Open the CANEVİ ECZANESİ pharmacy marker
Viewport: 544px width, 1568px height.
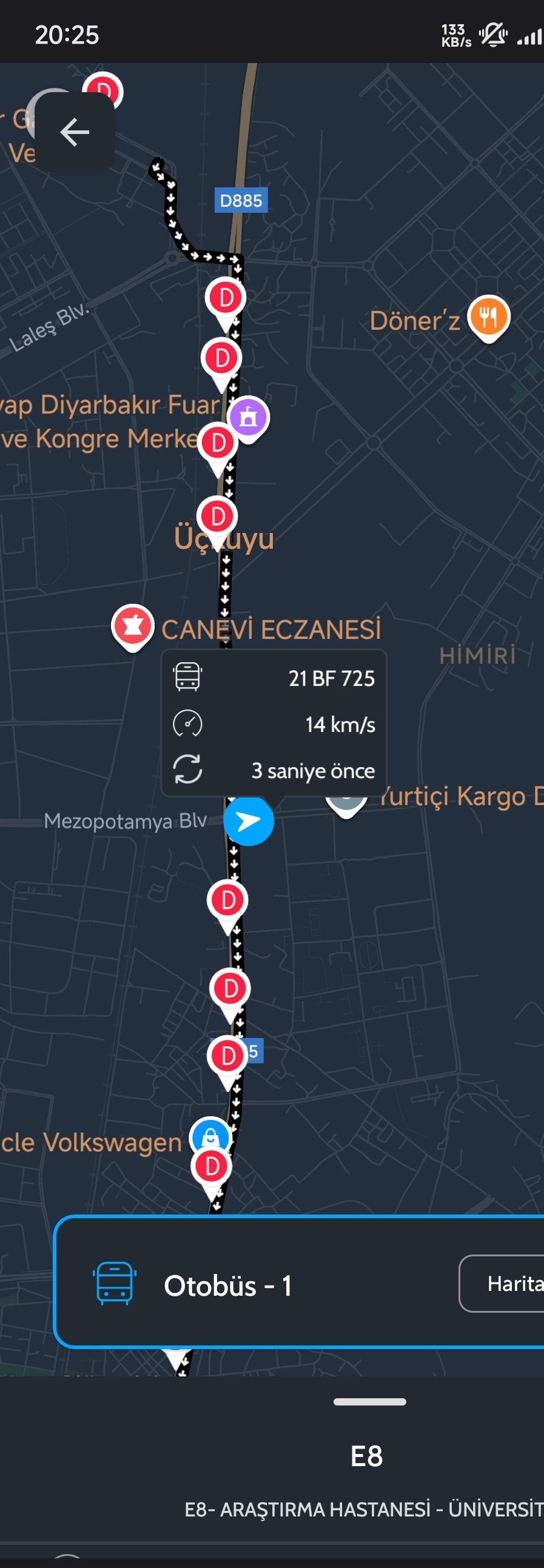(132, 625)
